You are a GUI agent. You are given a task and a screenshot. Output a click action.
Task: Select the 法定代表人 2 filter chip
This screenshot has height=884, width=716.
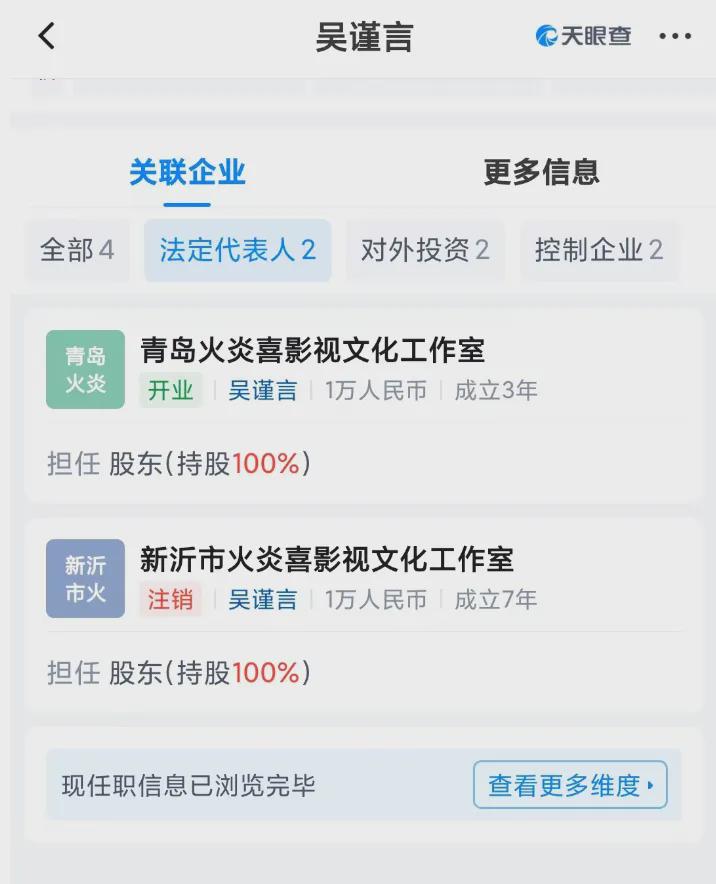(x=238, y=250)
